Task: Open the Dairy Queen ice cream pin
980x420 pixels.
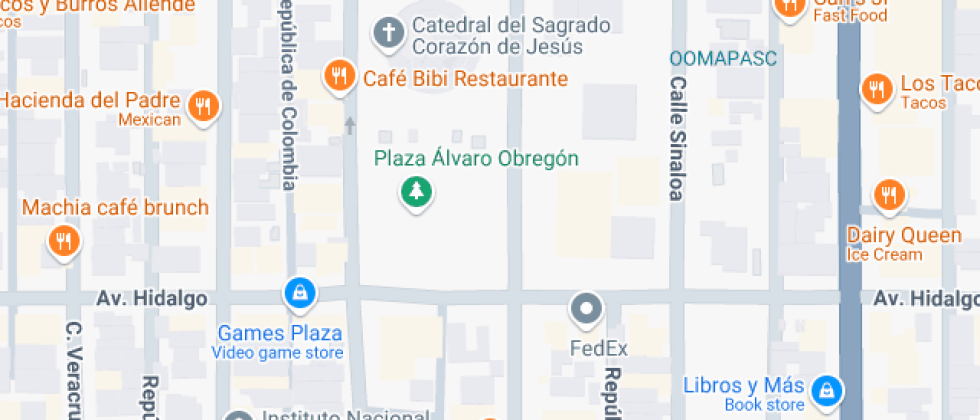Action: click(887, 195)
